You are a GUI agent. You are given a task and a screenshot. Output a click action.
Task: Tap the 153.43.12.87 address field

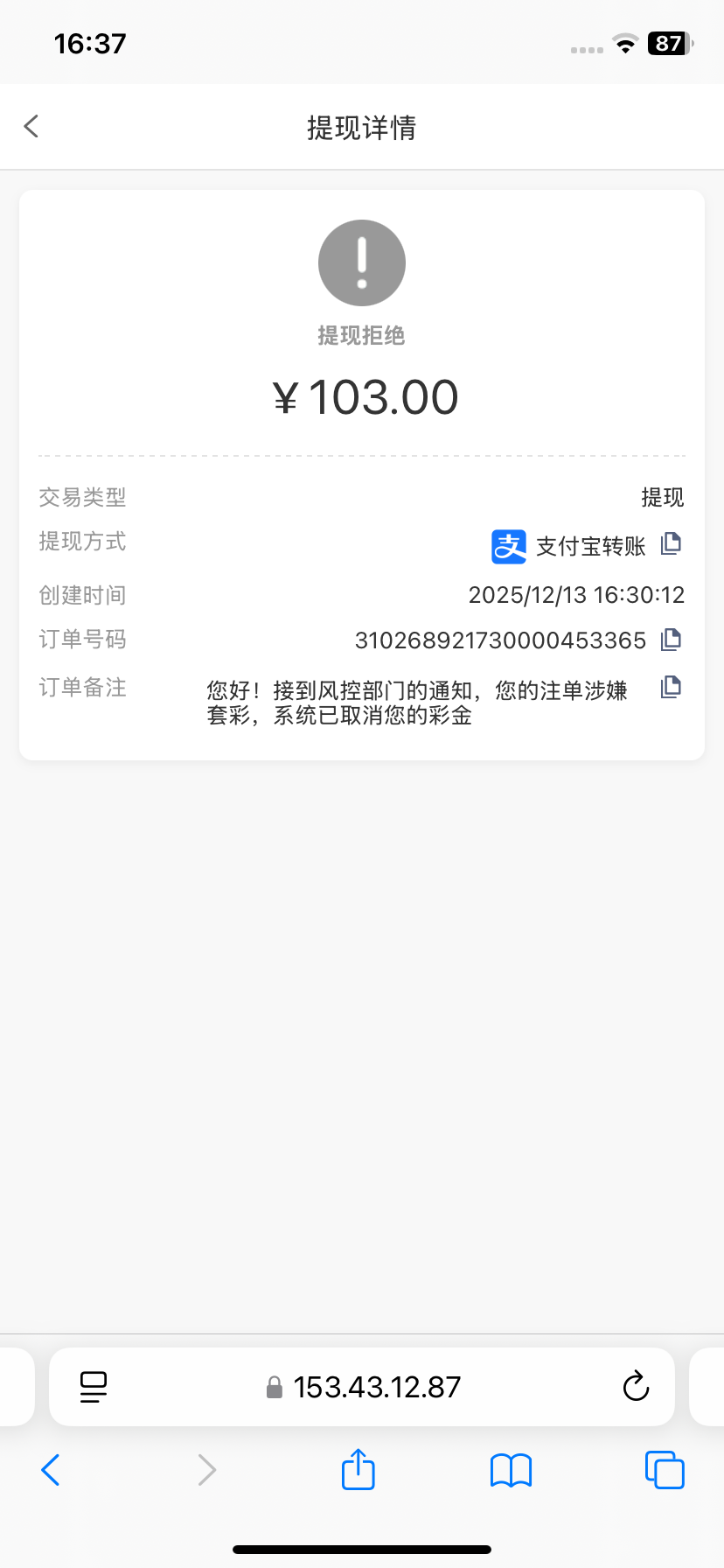pos(376,1387)
